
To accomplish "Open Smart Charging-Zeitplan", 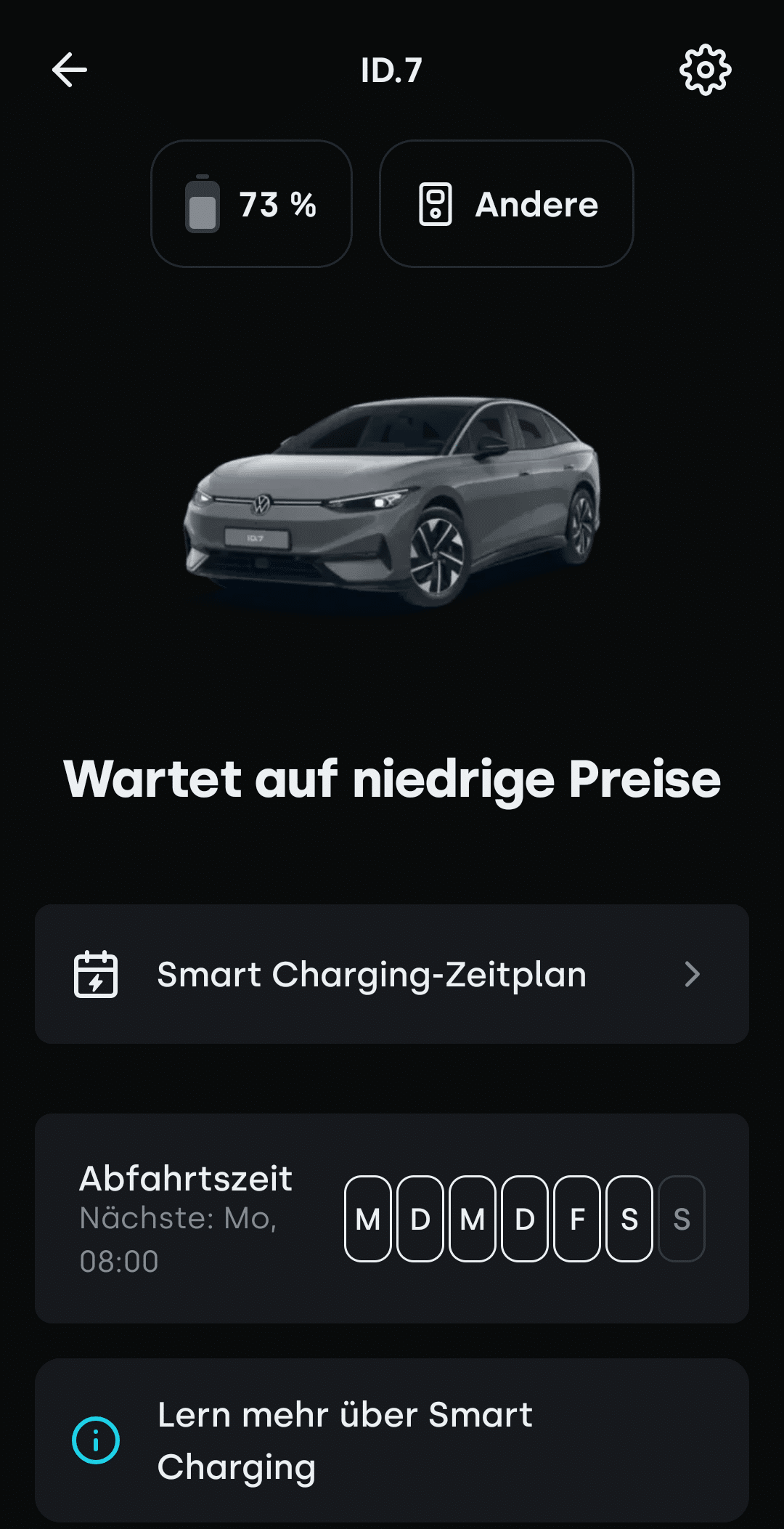I will pos(391,974).
